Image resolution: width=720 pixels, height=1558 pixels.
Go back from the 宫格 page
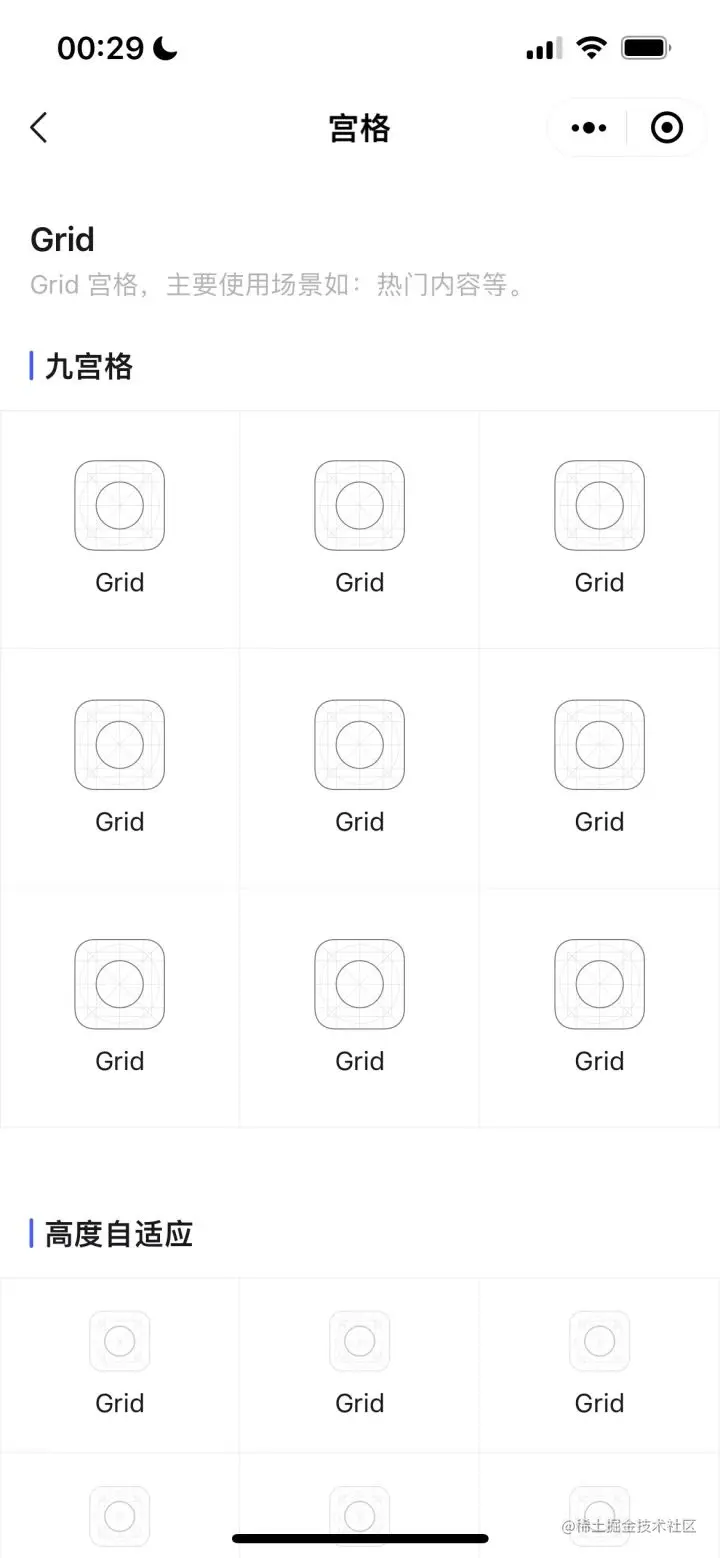(39, 128)
